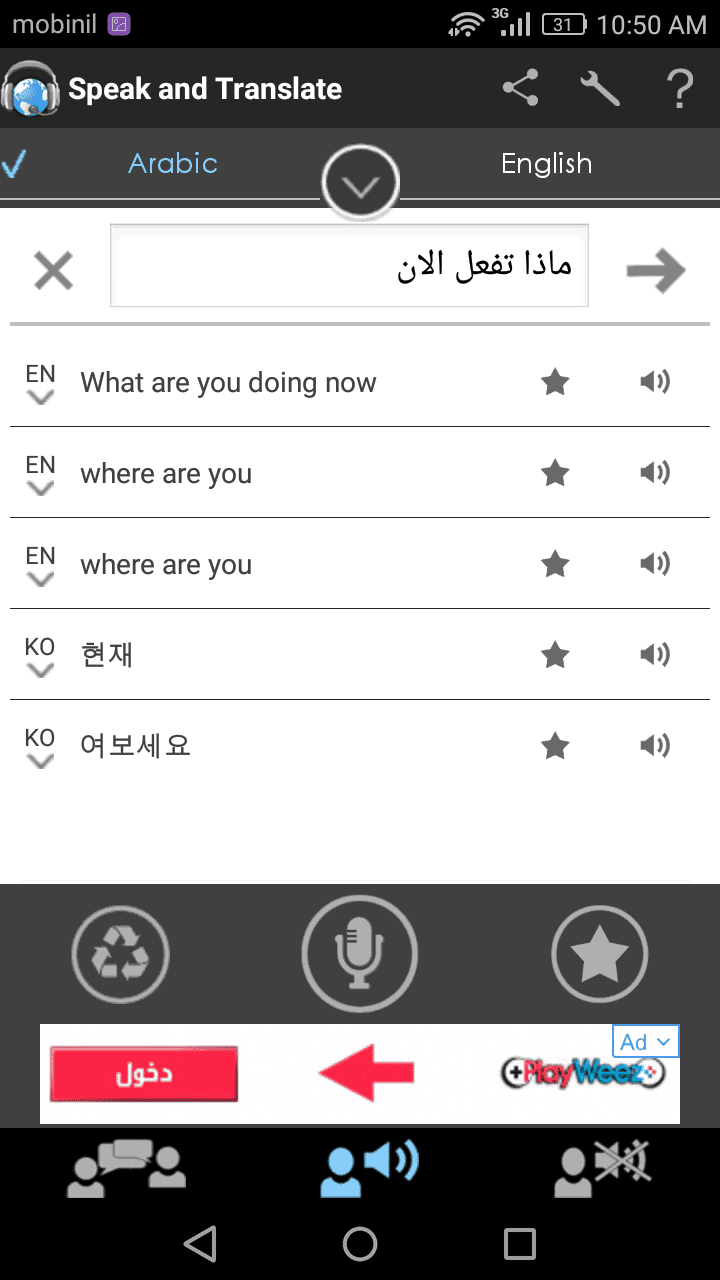This screenshot has height=1280, width=720.
Task: Play audio for "What are you doing now"
Action: point(655,382)
